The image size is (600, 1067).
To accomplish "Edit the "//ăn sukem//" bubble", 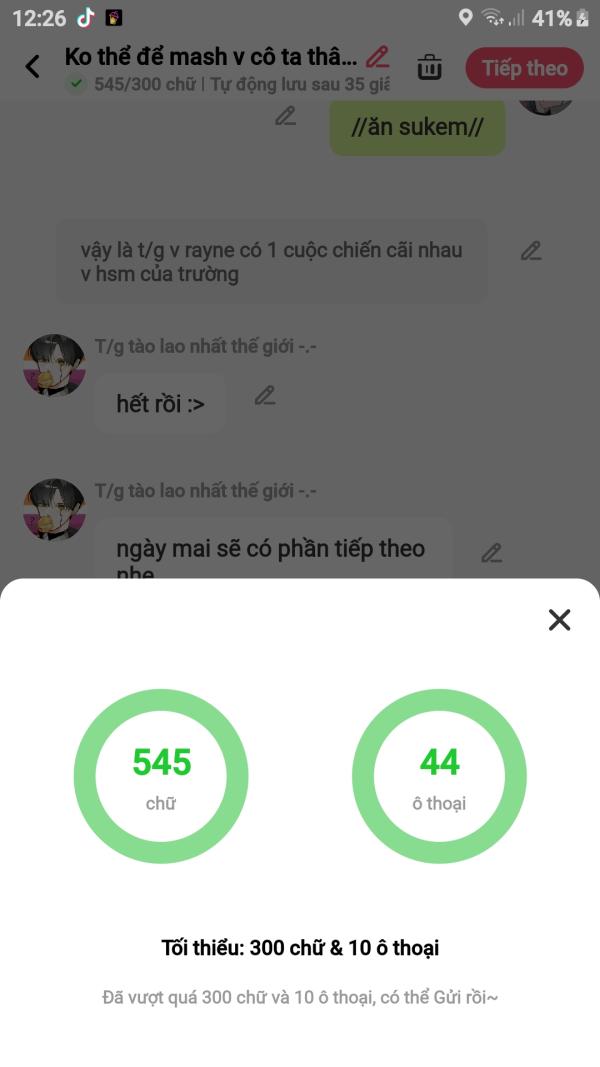I will click(x=286, y=116).
